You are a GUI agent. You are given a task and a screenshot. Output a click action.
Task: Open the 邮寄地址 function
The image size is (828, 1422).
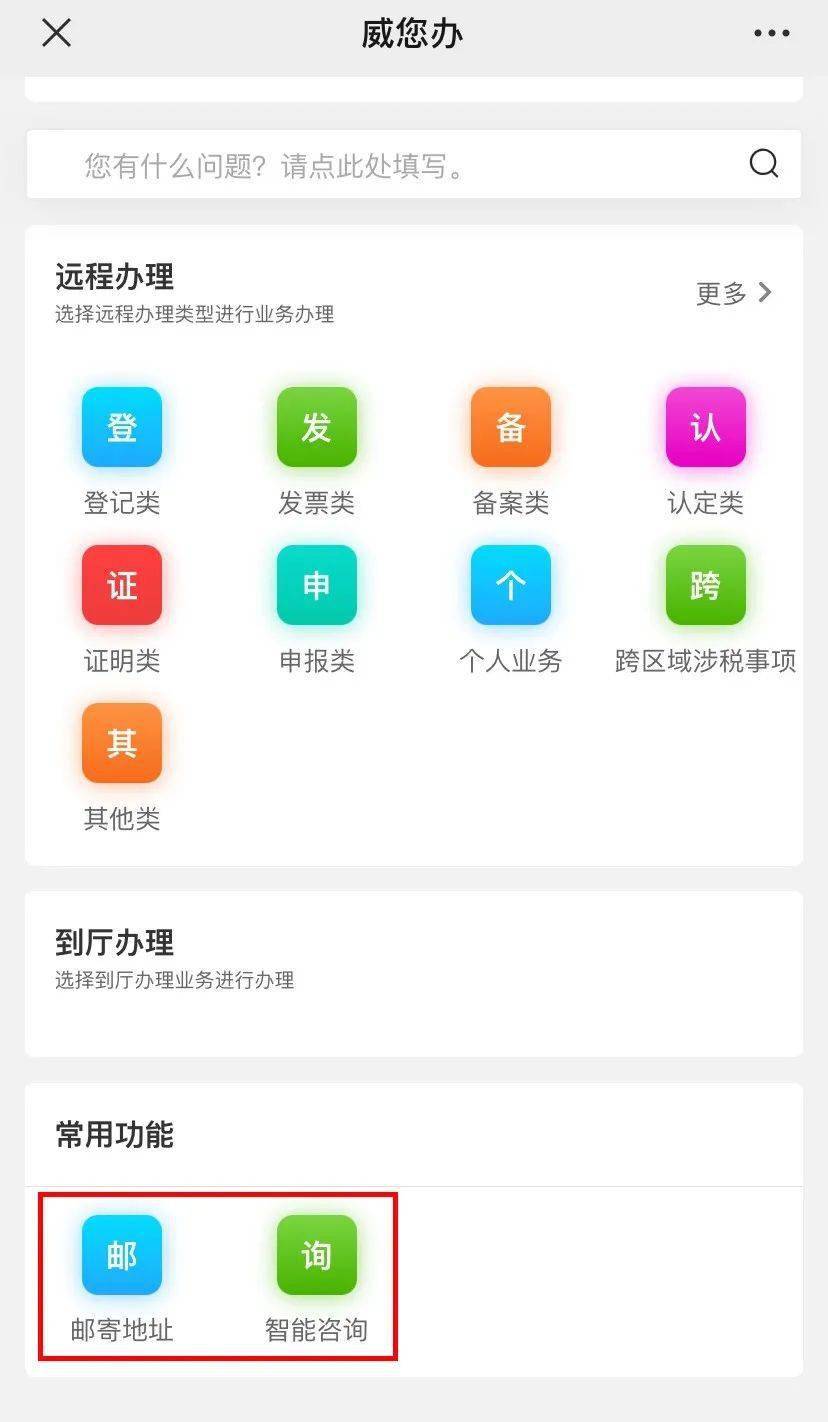point(122,1256)
